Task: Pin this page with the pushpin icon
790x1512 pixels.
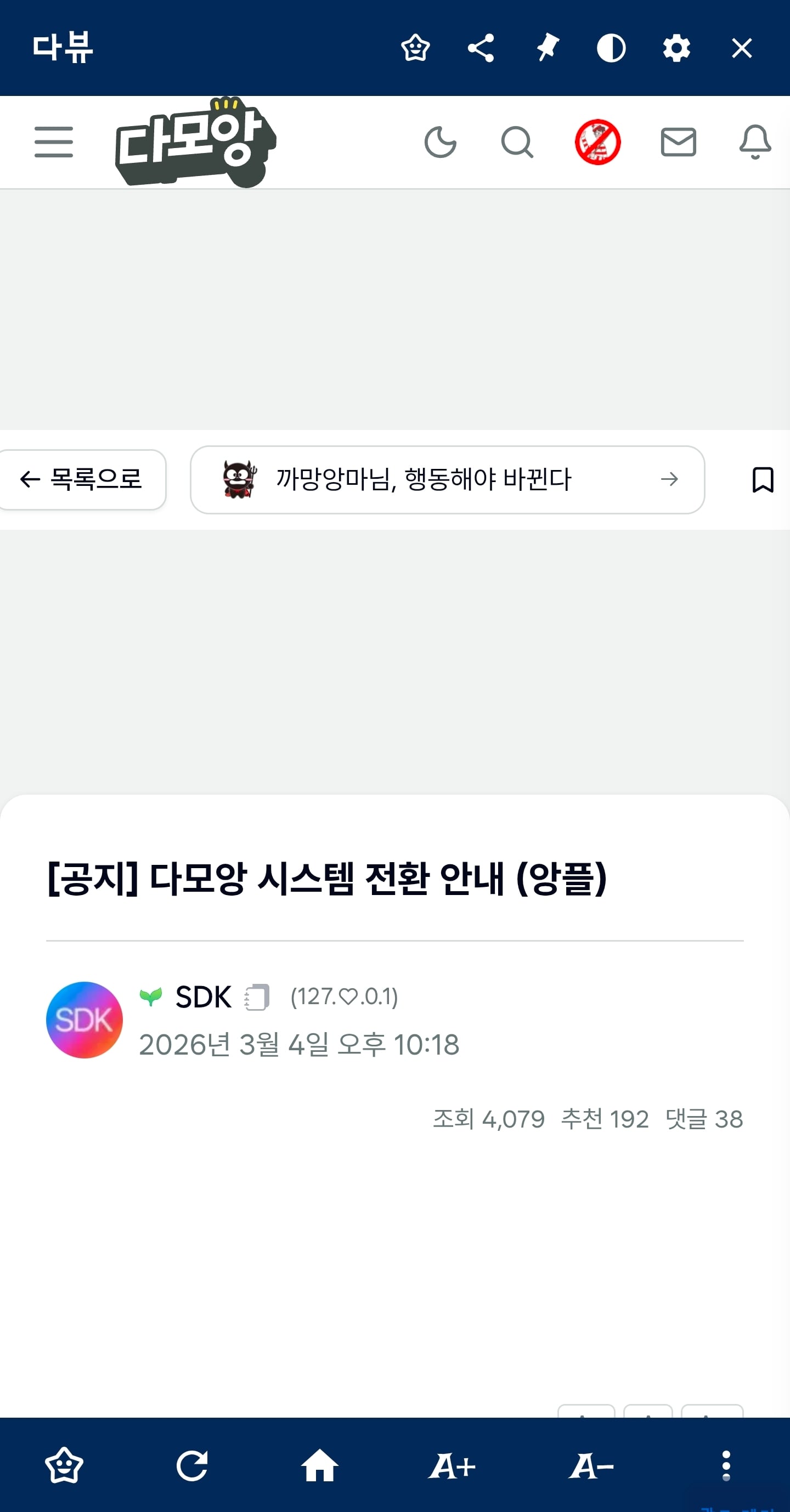Action: 547,48
